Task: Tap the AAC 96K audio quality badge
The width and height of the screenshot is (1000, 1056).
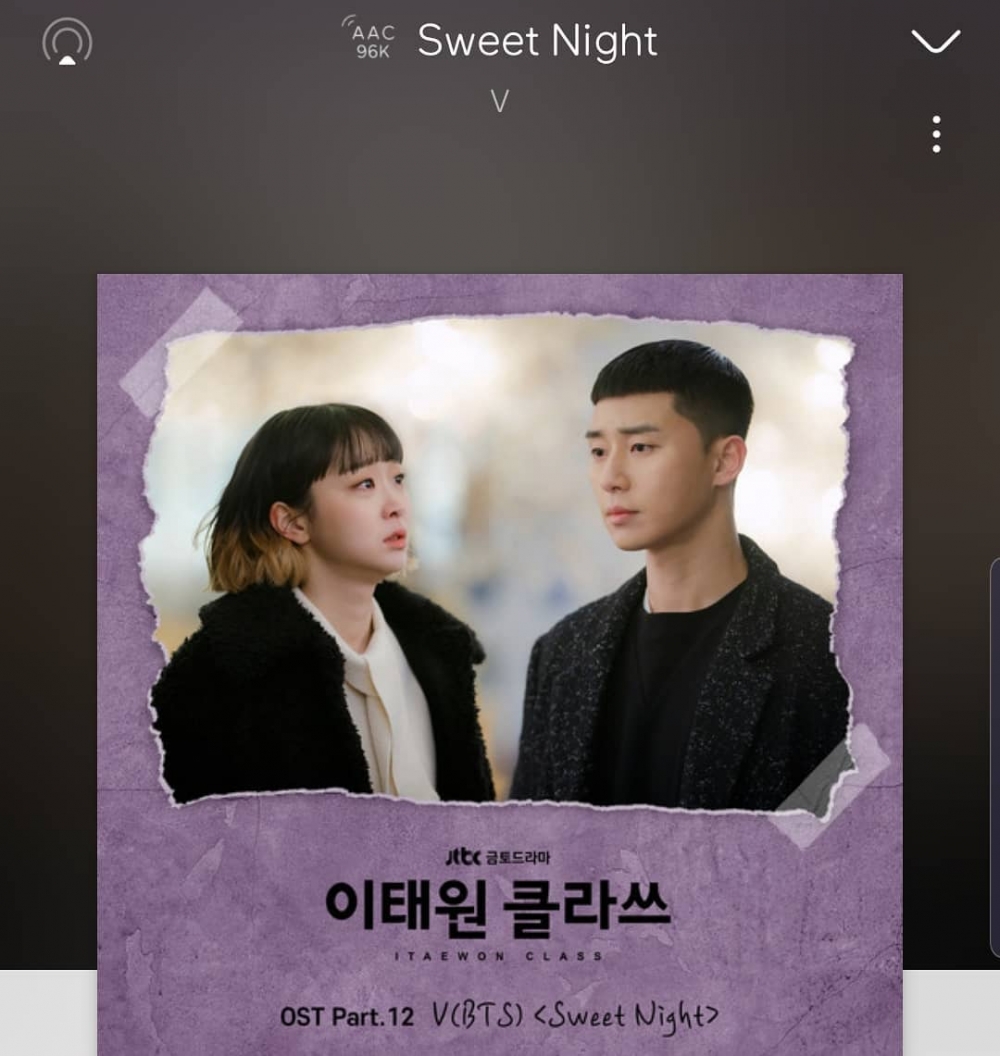Action: point(370,41)
